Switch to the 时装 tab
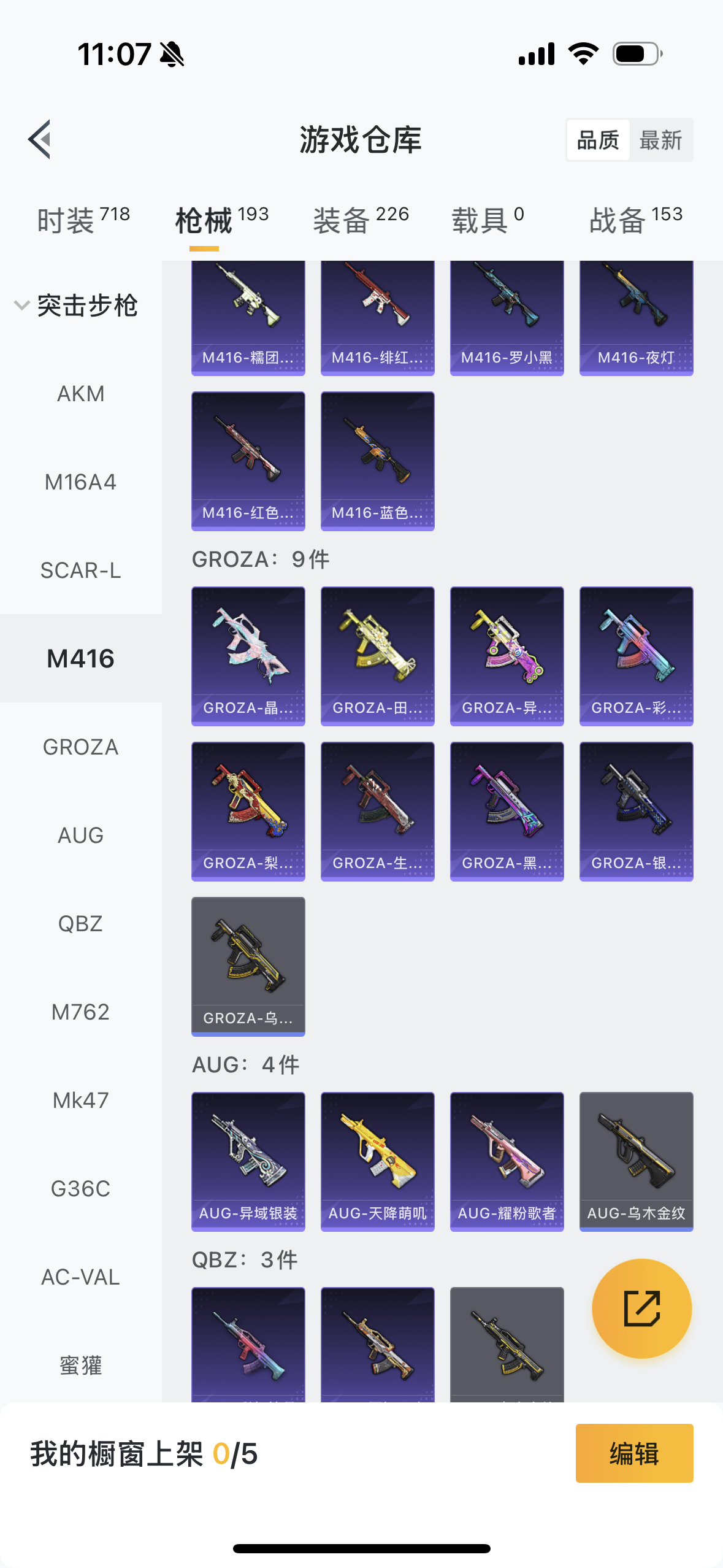The width and height of the screenshot is (723, 1568). point(83,220)
